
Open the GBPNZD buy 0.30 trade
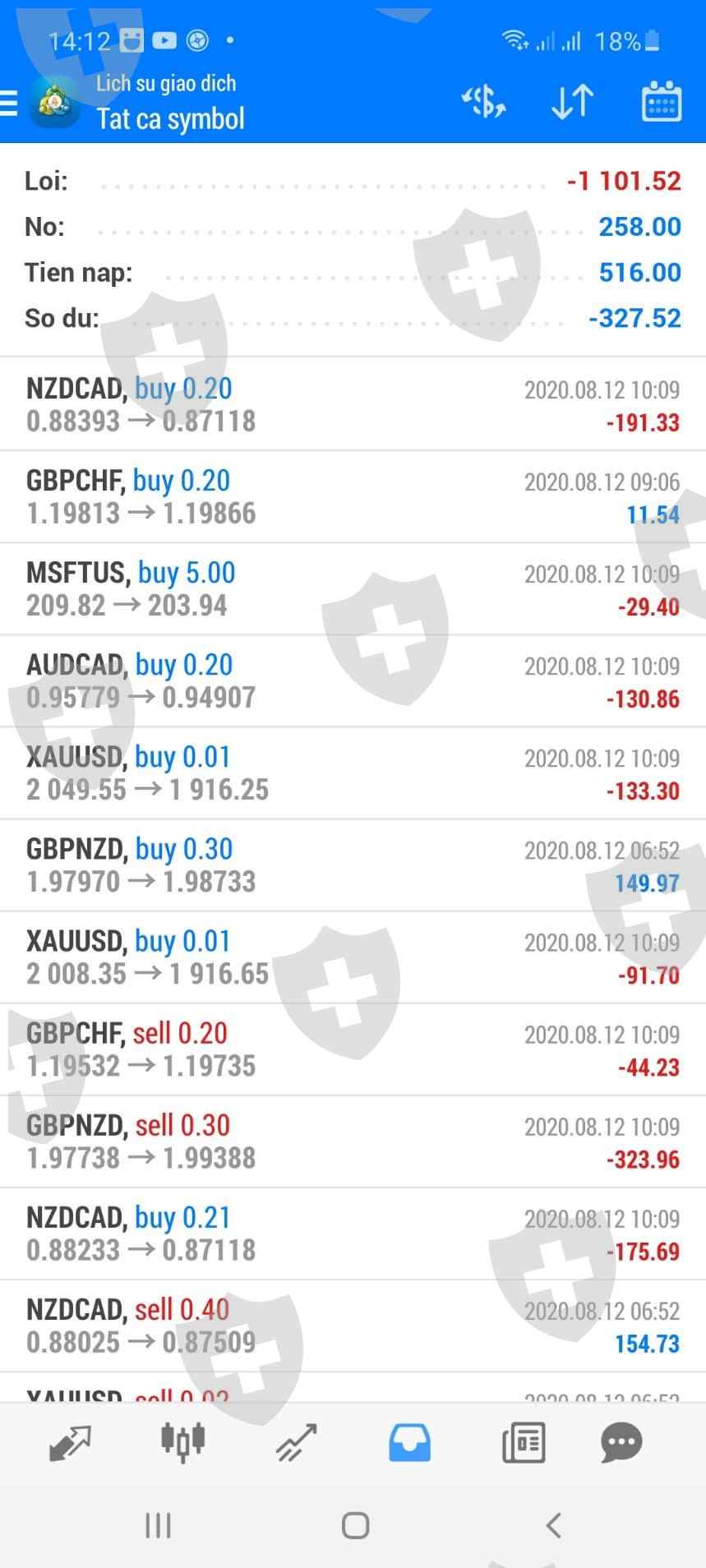click(353, 865)
